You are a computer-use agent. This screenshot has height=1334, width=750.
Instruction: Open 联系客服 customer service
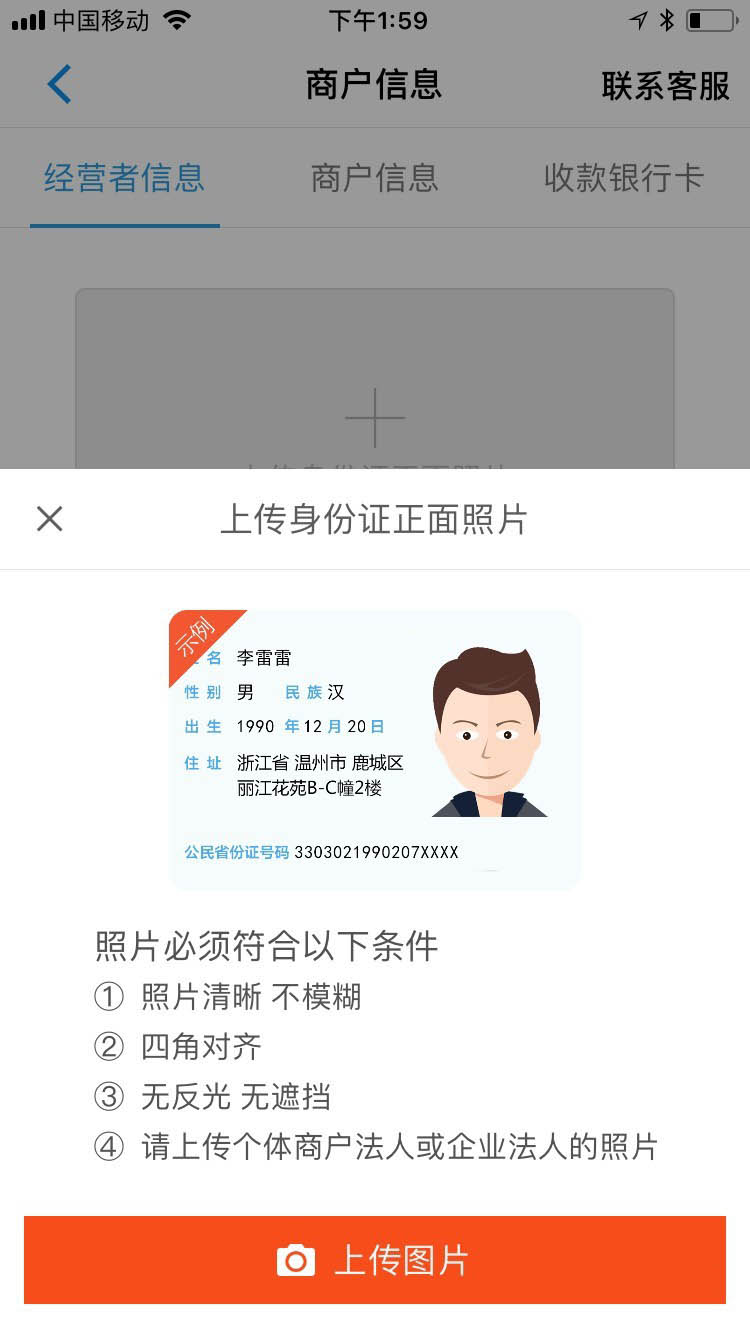coord(665,86)
